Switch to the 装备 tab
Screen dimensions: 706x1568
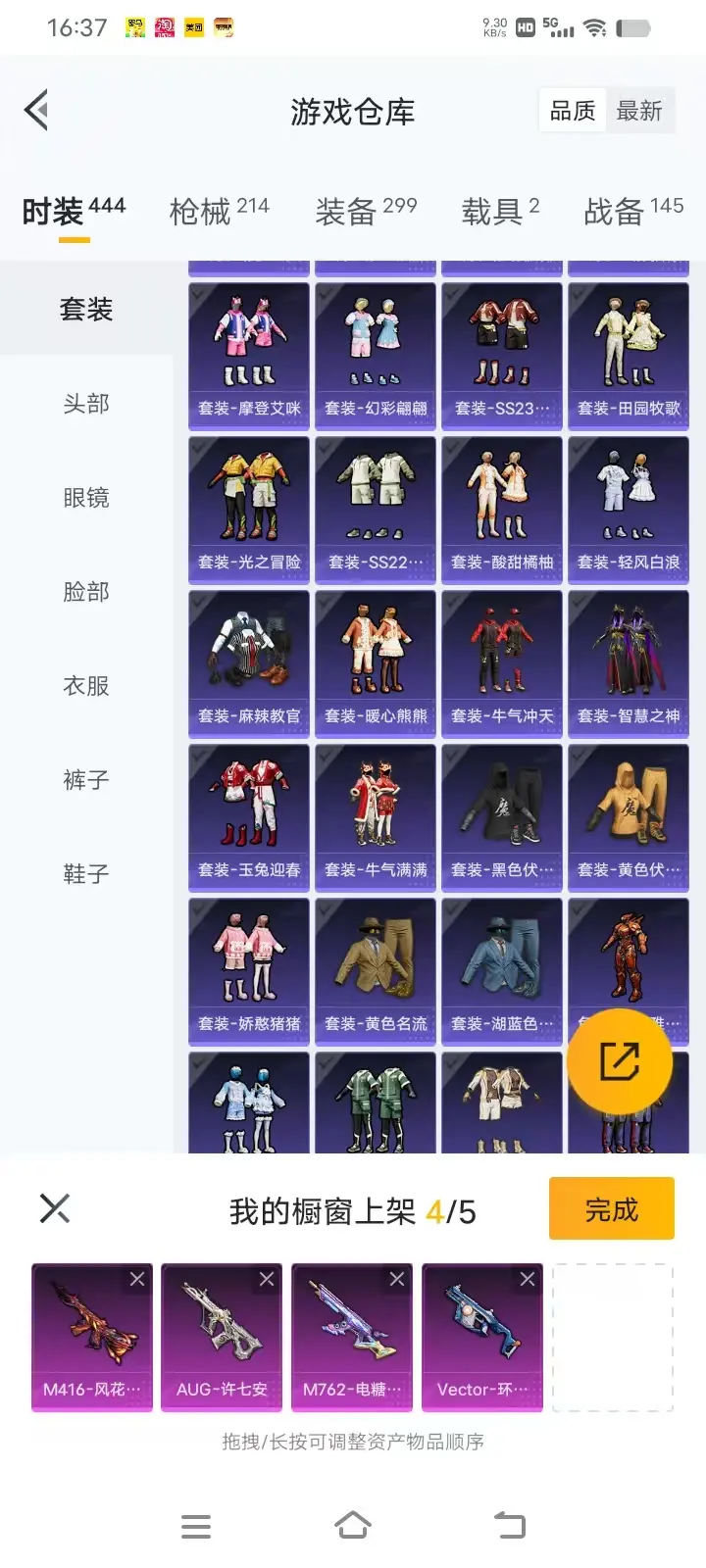[366, 210]
